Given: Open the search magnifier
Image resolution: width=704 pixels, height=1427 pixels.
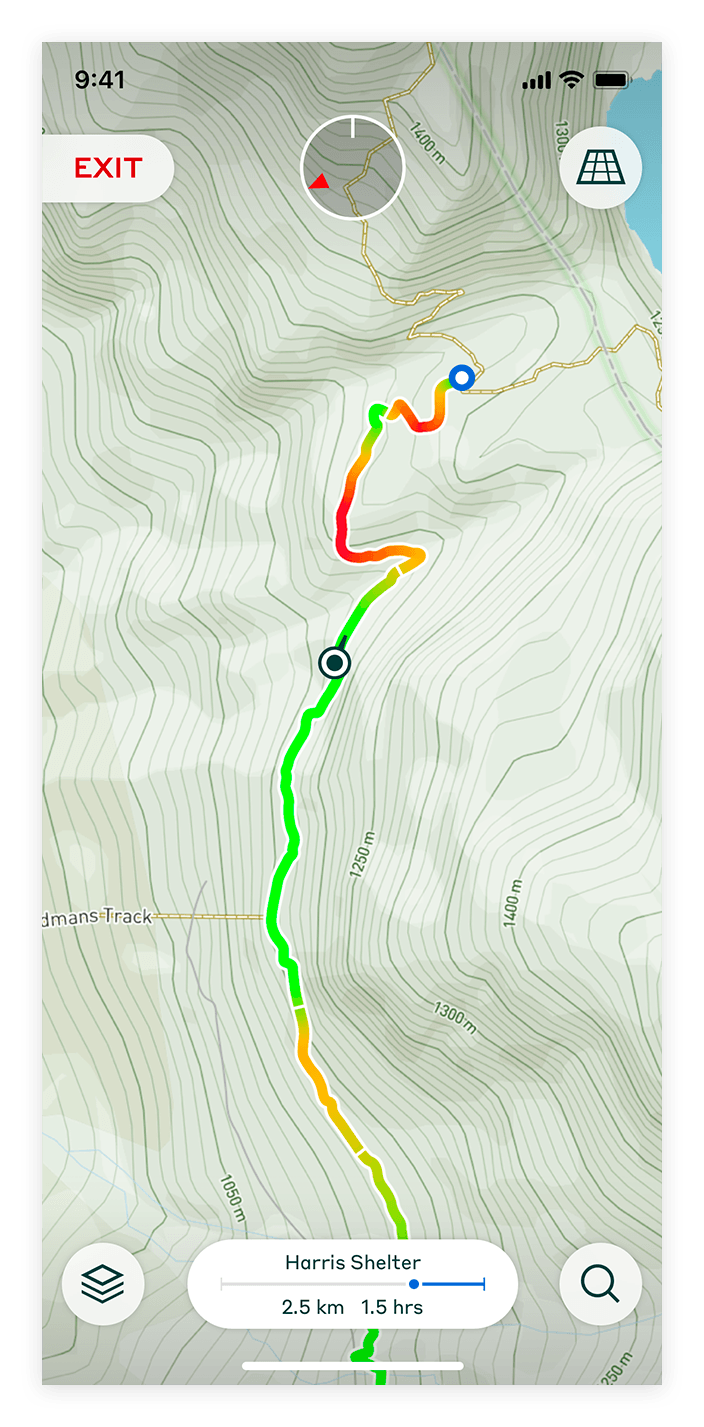Looking at the screenshot, I should click(600, 1284).
